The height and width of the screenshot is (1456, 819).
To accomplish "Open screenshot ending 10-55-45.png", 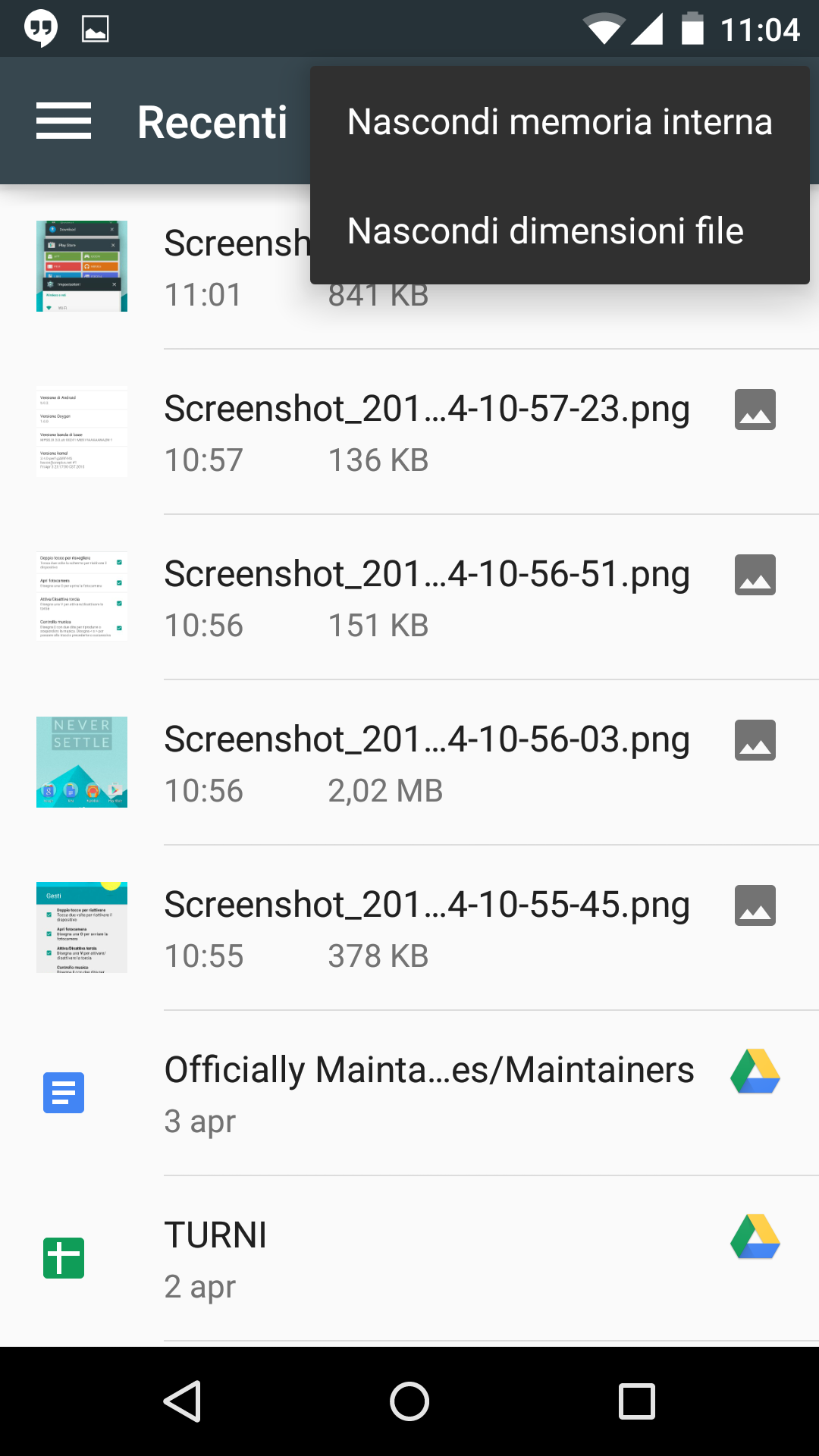I will point(409,928).
